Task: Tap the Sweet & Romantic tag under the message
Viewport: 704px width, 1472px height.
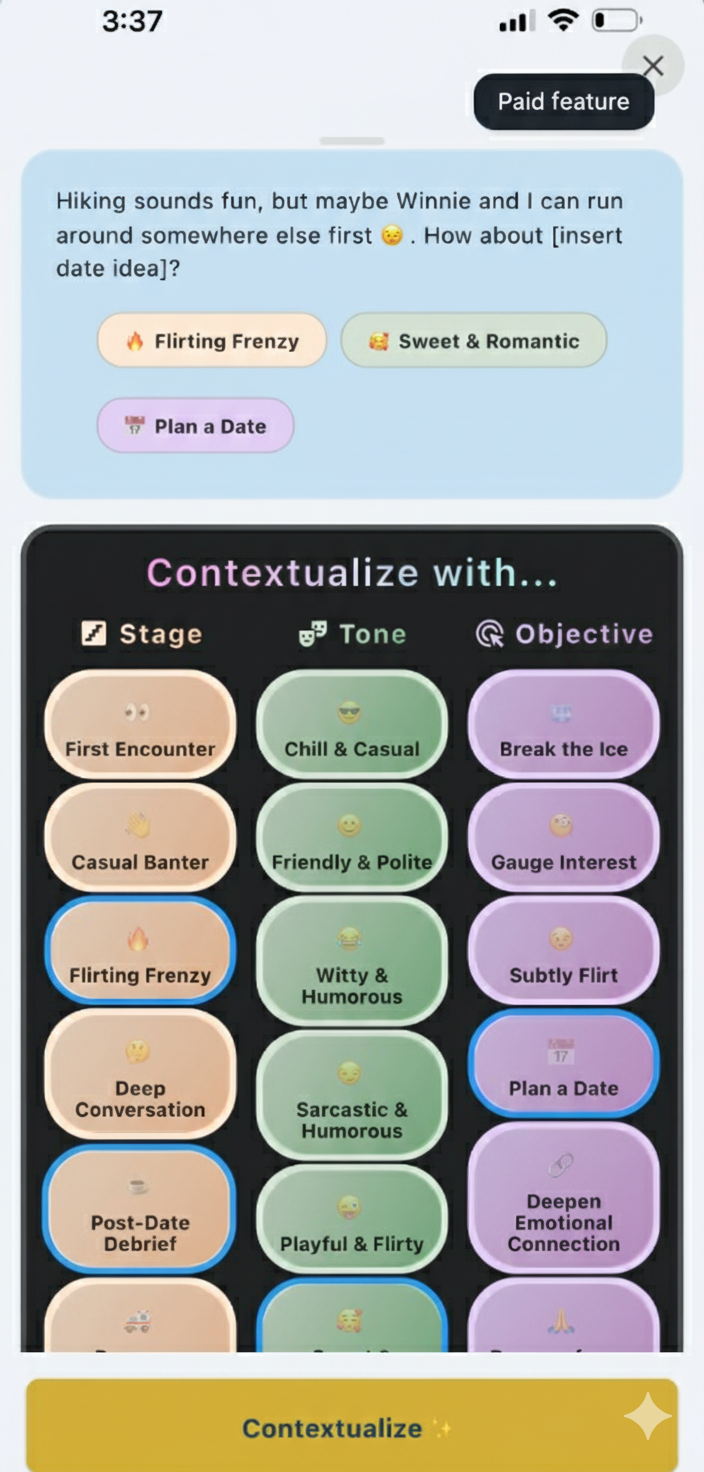Action: [x=474, y=341]
